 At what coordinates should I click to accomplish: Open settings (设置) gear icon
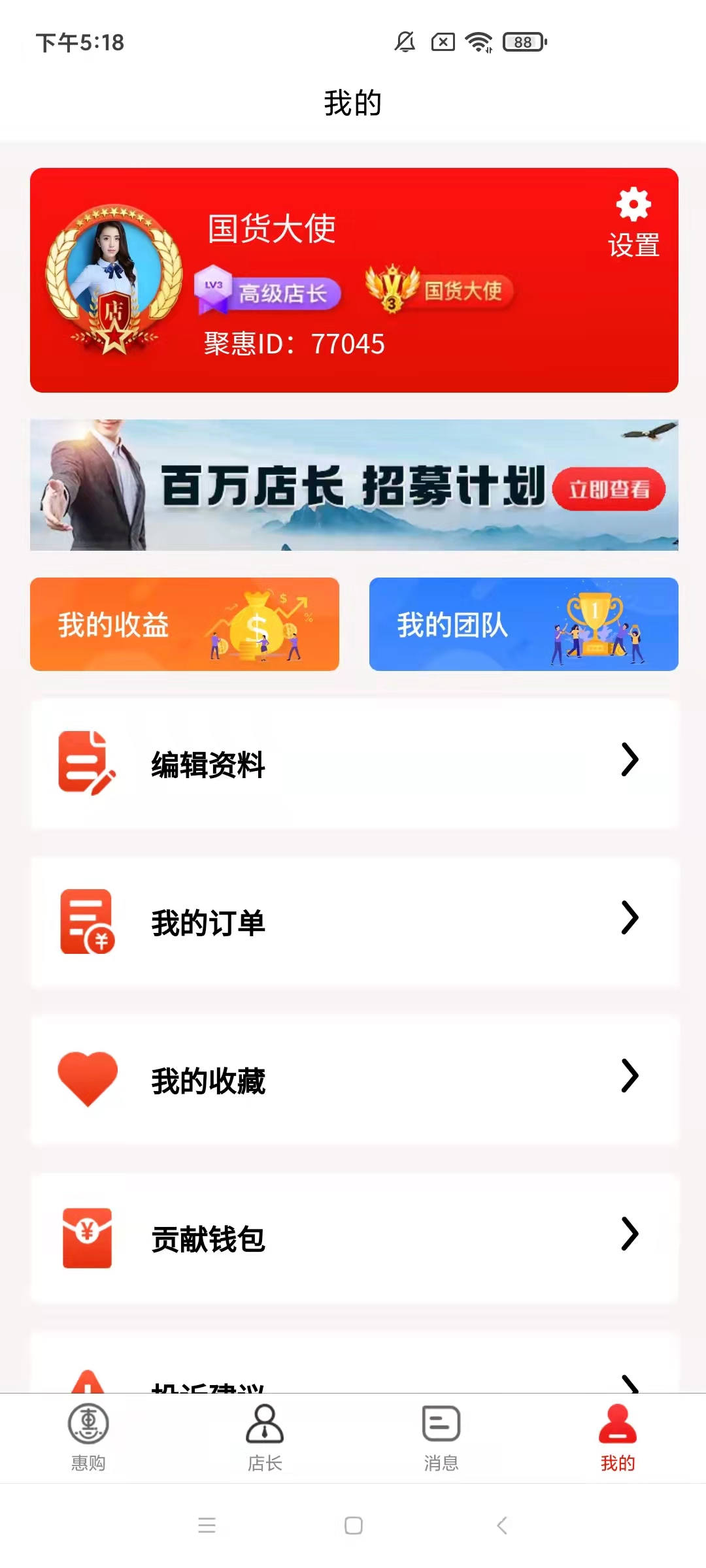click(x=633, y=221)
